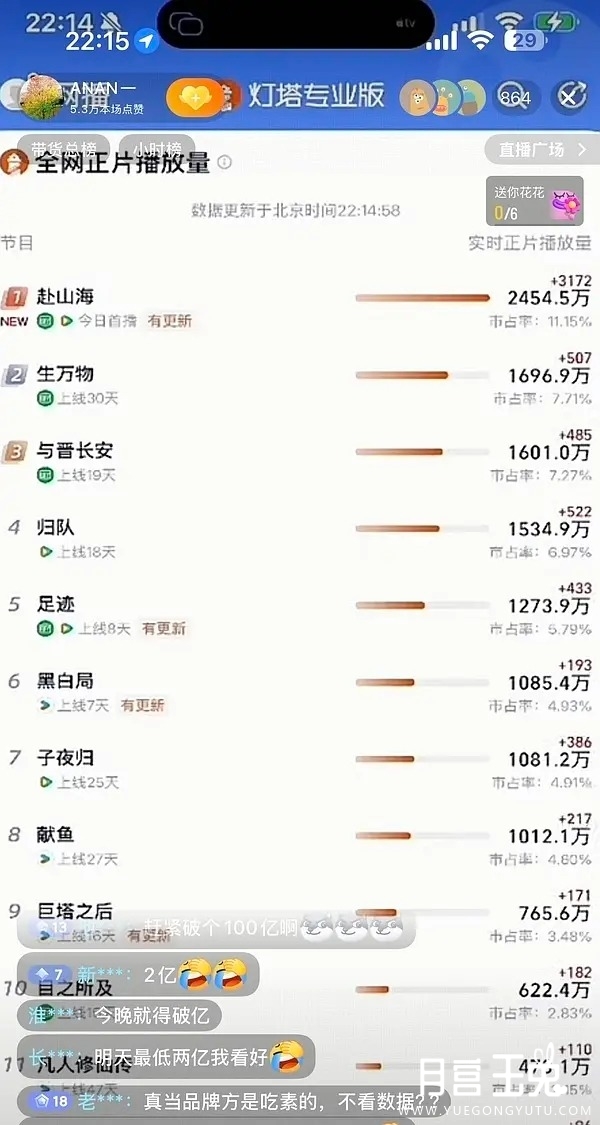Close the live stream

click(x=571, y=97)
